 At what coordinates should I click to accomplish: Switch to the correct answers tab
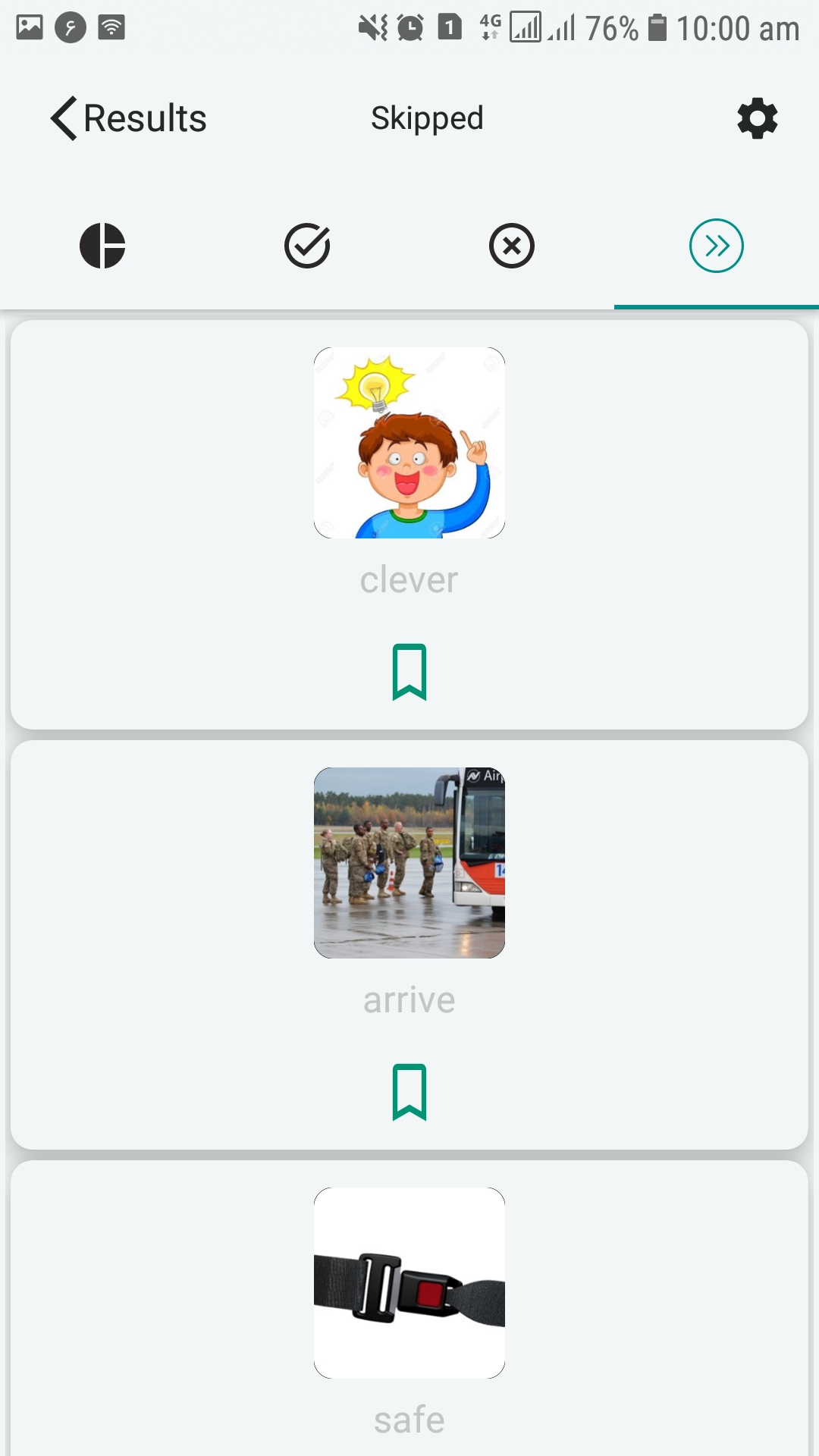(307, 246)
